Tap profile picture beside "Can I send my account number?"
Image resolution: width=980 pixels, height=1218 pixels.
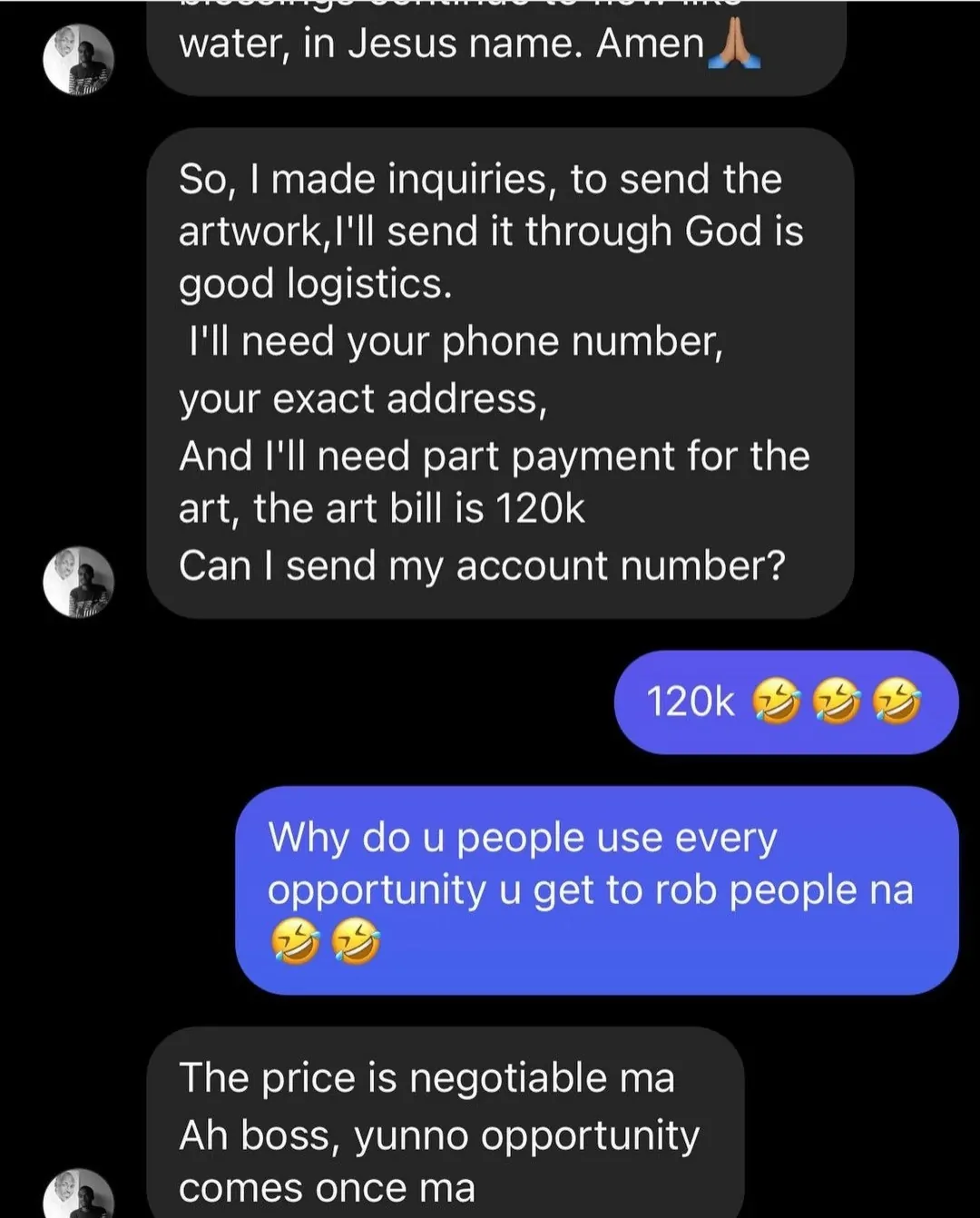coord(79,582)
